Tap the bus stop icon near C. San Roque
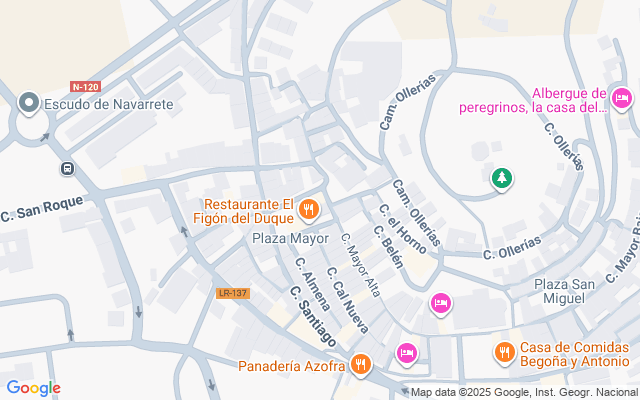Image resolution: width=640 pixels, height=400 pixels. click(x=67, y=168)
